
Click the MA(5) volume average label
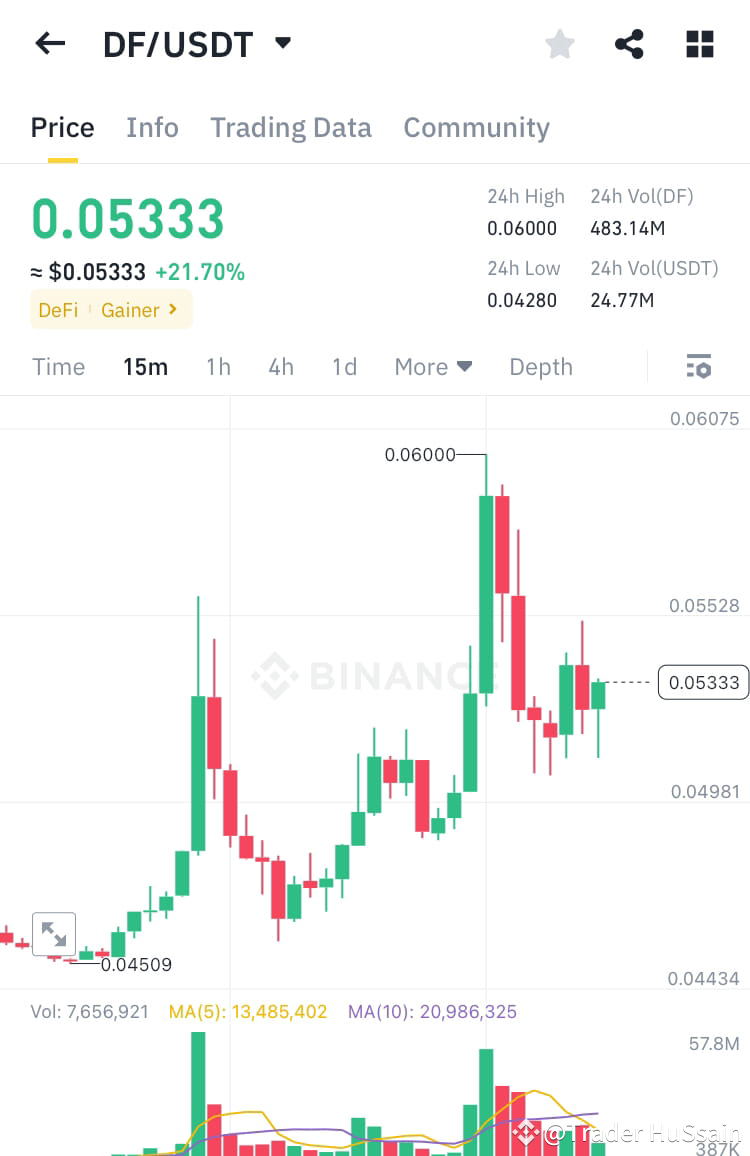click(x=247, y=1011)
